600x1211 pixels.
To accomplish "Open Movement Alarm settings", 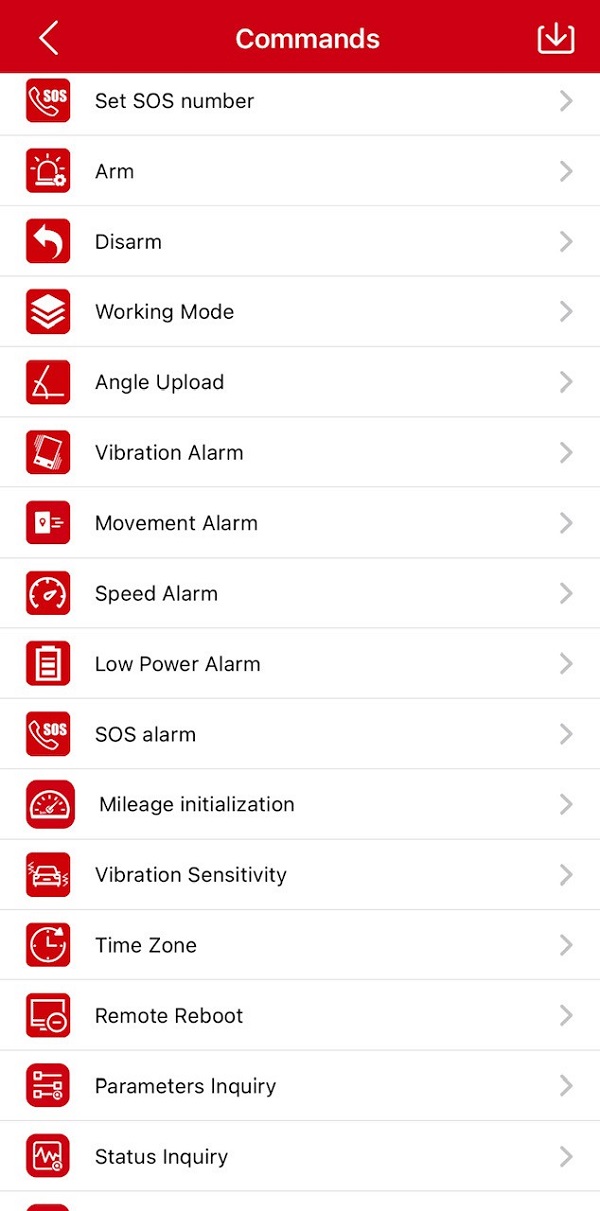I will 300,523.
